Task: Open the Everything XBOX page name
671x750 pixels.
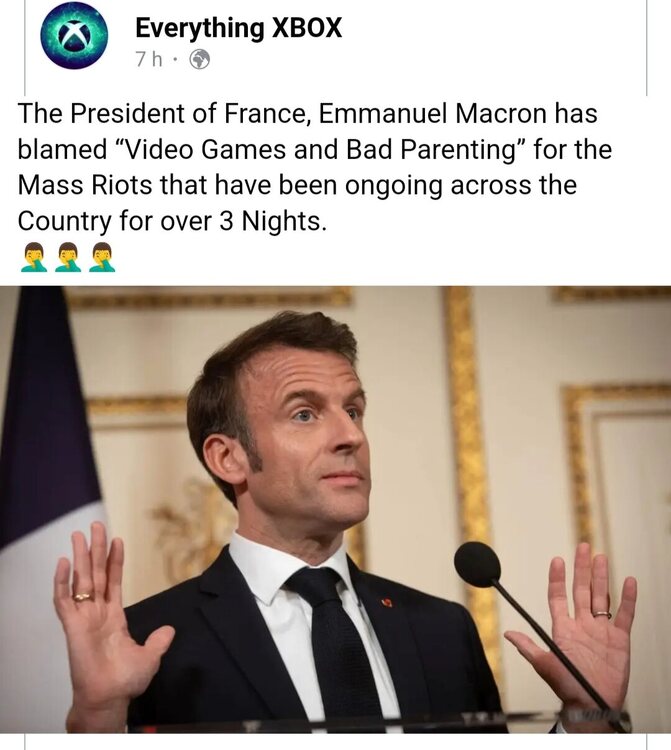Action: point(238,28)
